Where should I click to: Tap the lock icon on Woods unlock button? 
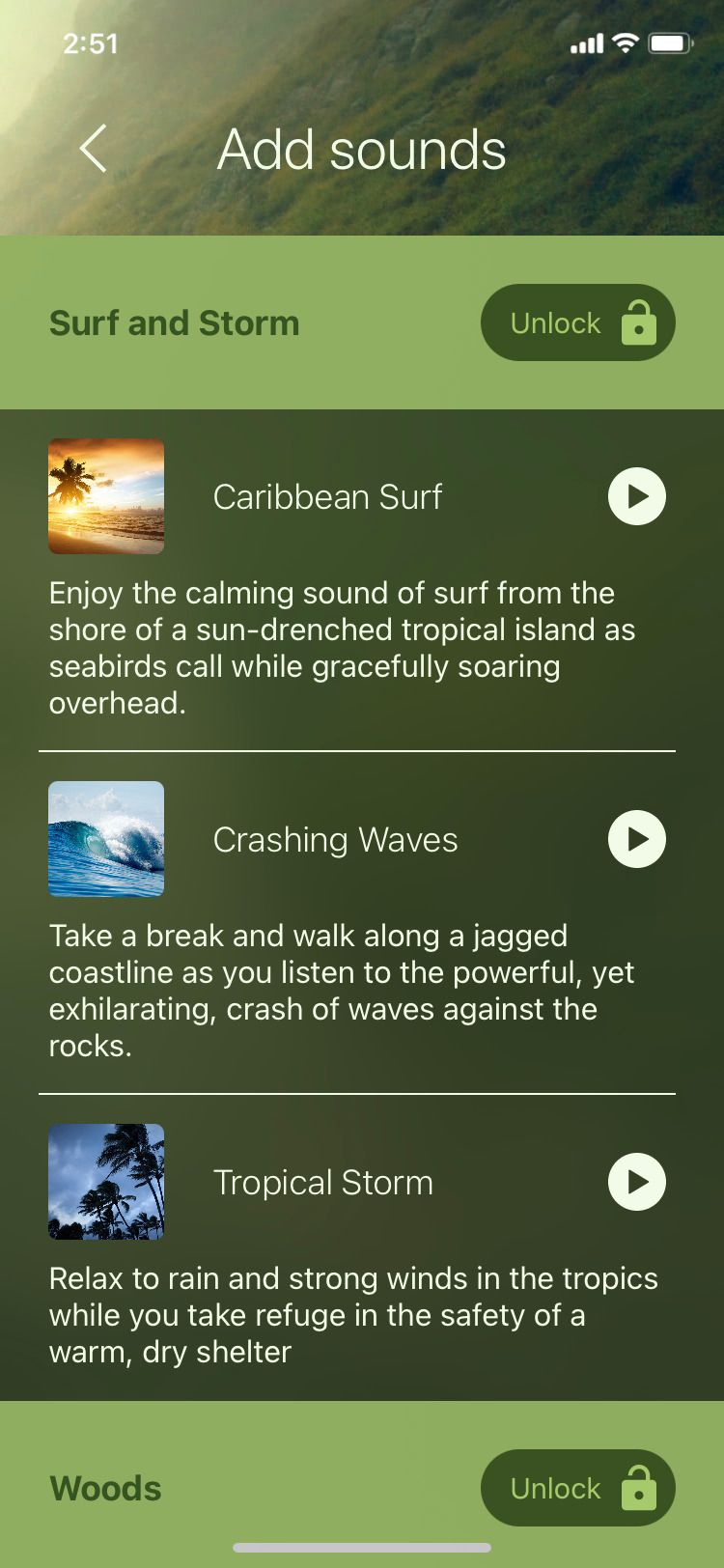(640, 1488)
